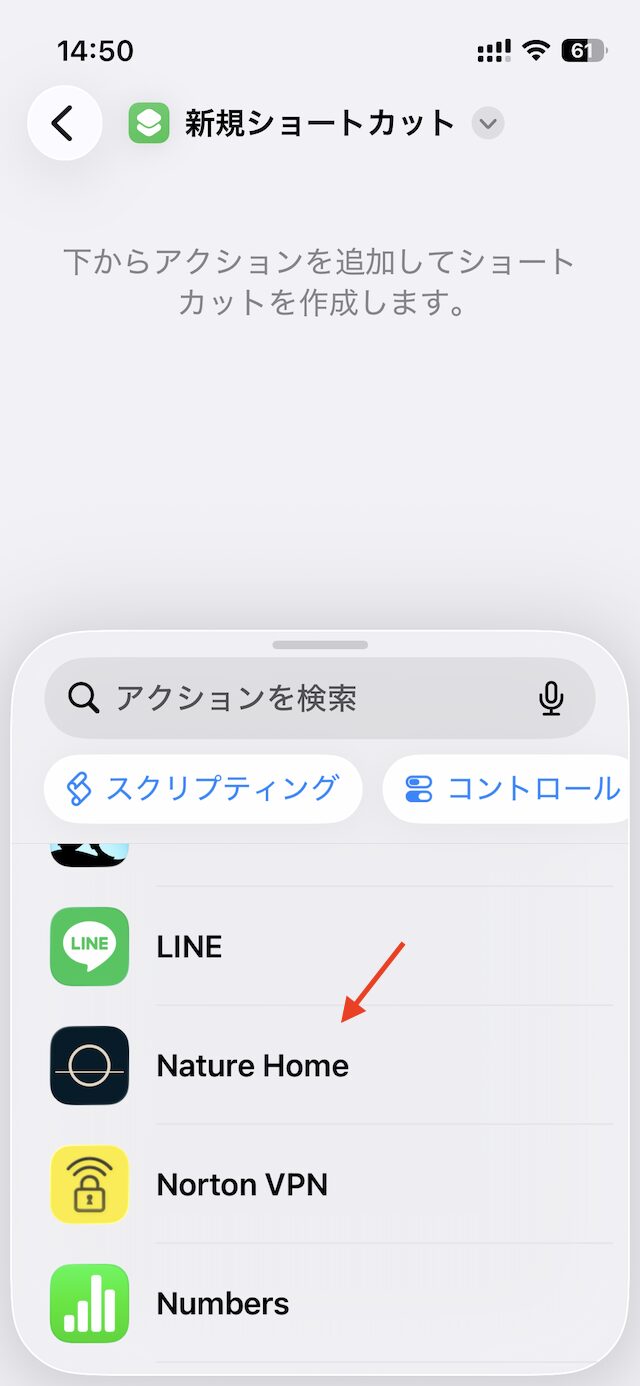Select the コントロール category chip
Image resolution: width=640 pixels, height=1386 pixels.
[510, 789]
